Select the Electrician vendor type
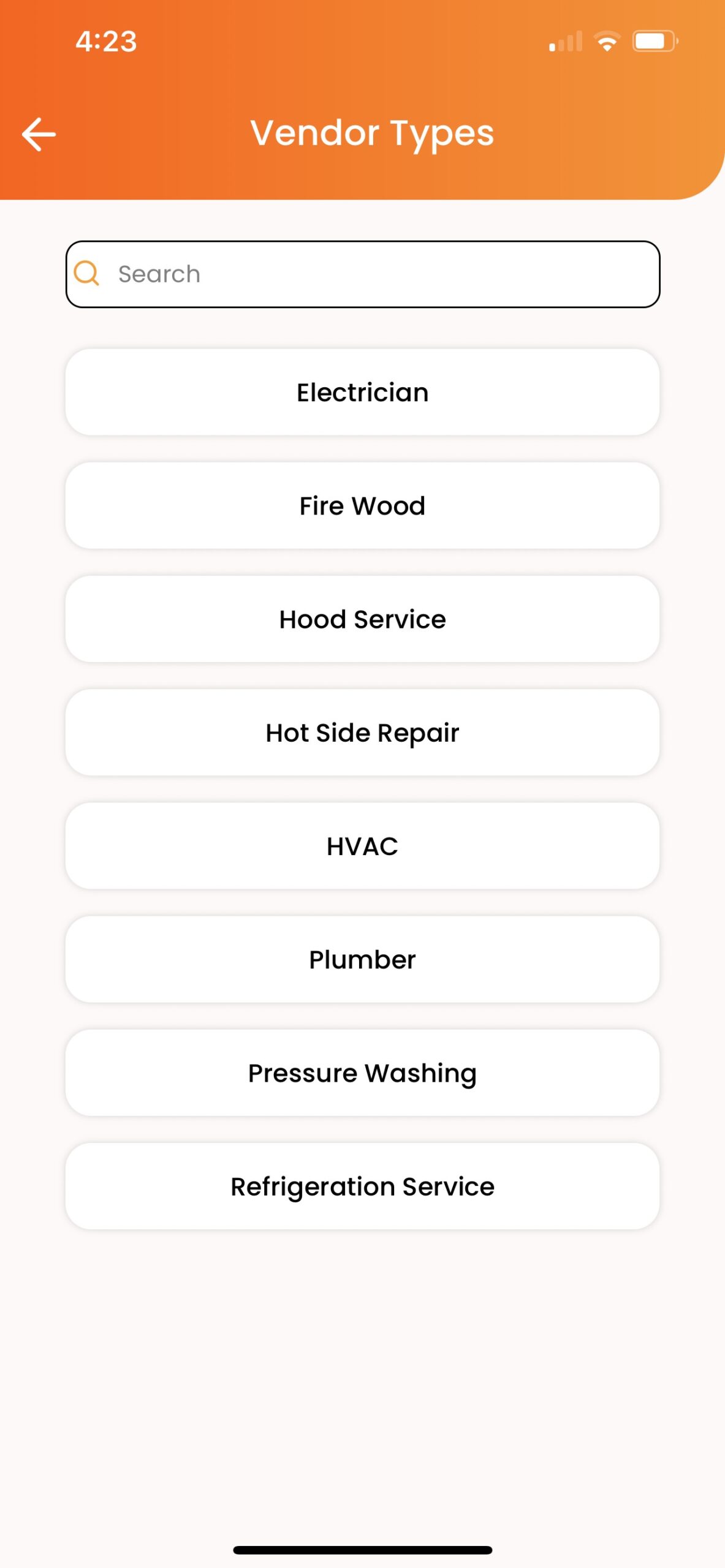 click(x=362, y=392)
